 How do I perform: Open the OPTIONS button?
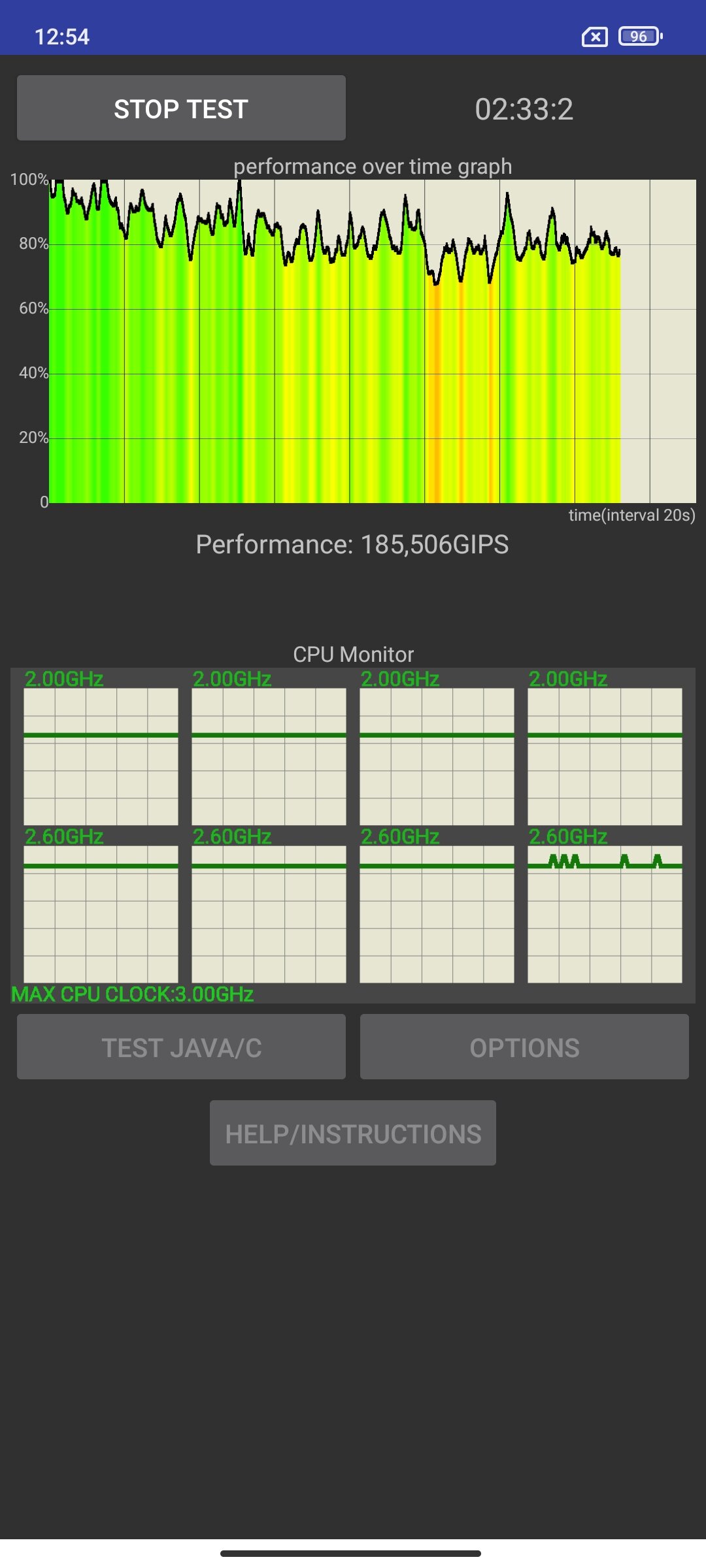click(x=524, y=1047)
